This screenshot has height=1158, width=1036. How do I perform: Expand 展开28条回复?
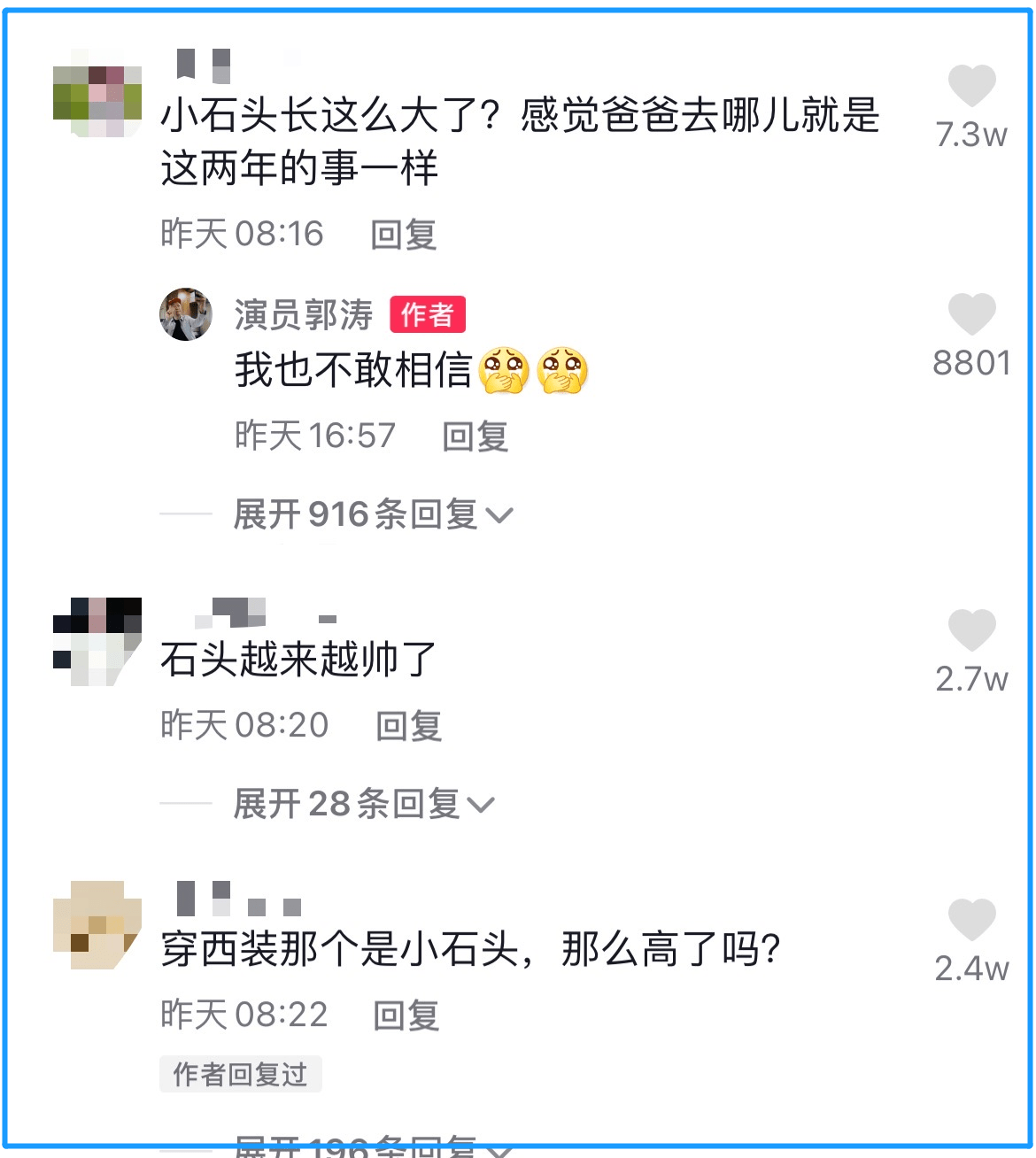click(363, 804)
